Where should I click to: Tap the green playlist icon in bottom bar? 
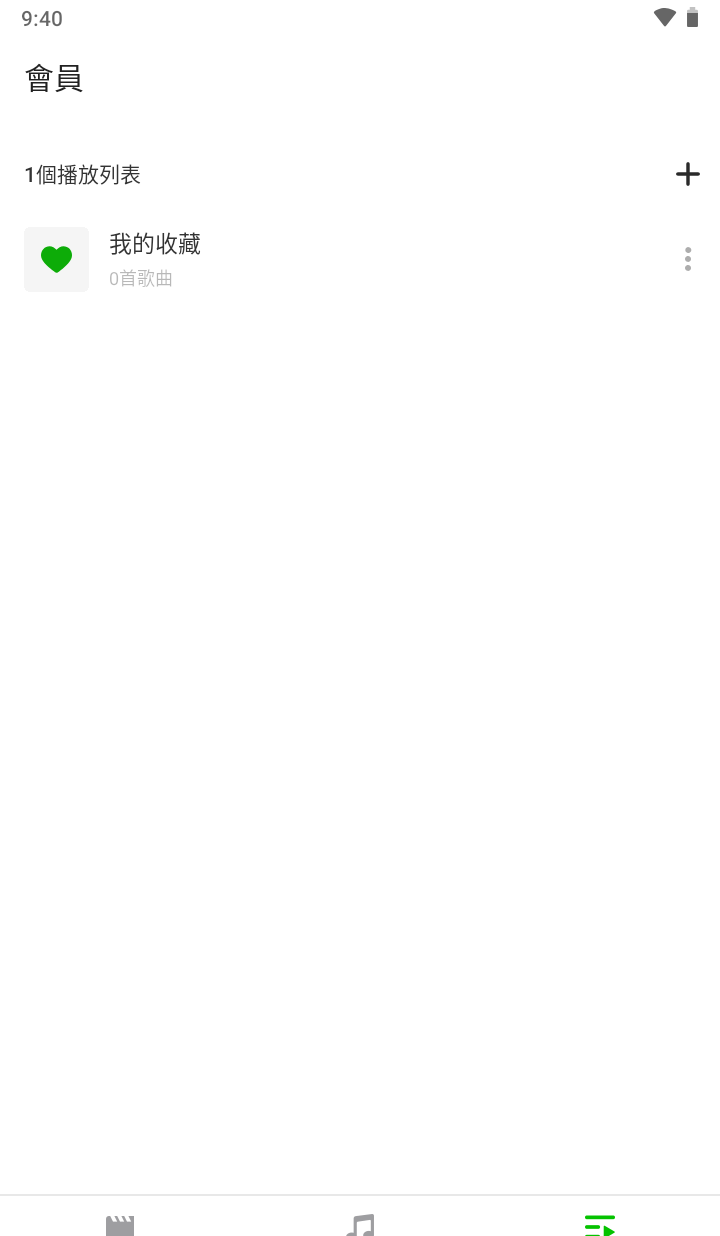[x=599, y=1224]
